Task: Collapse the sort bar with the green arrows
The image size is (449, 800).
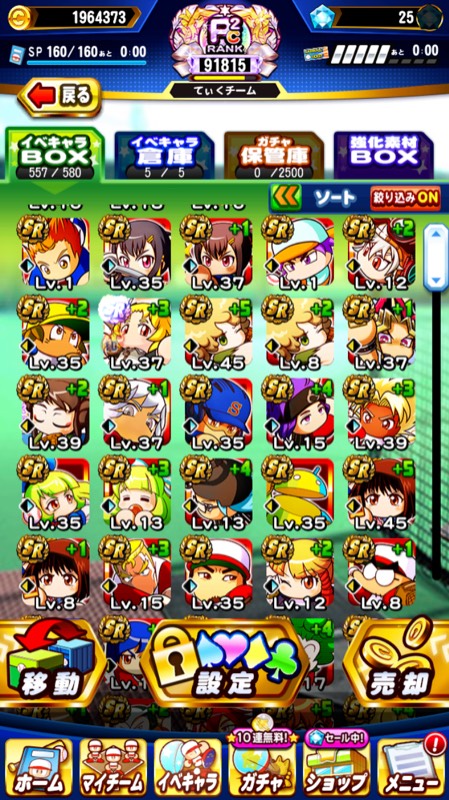Action: 286,198
